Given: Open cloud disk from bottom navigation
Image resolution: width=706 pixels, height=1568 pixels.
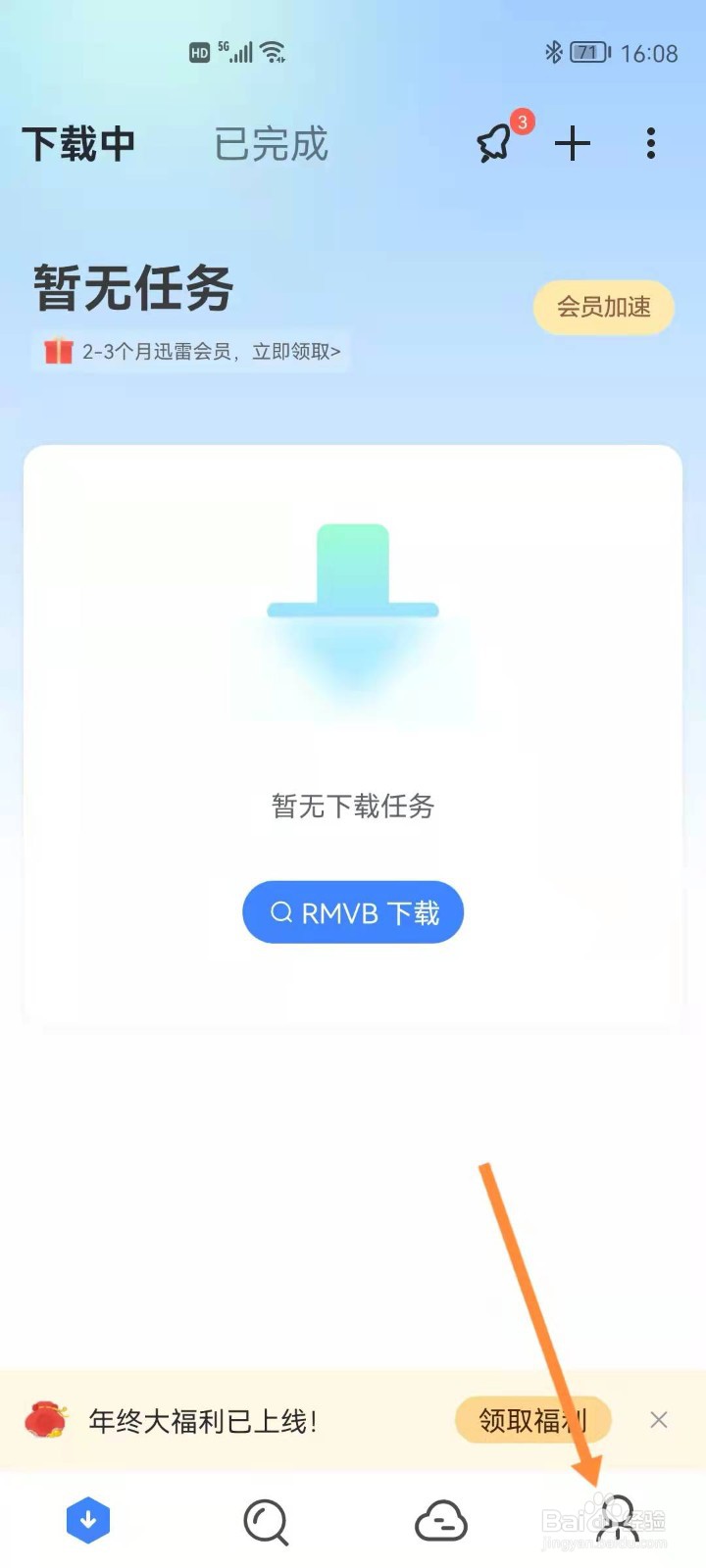Looking at the screenshot, I should point(440,1520).
